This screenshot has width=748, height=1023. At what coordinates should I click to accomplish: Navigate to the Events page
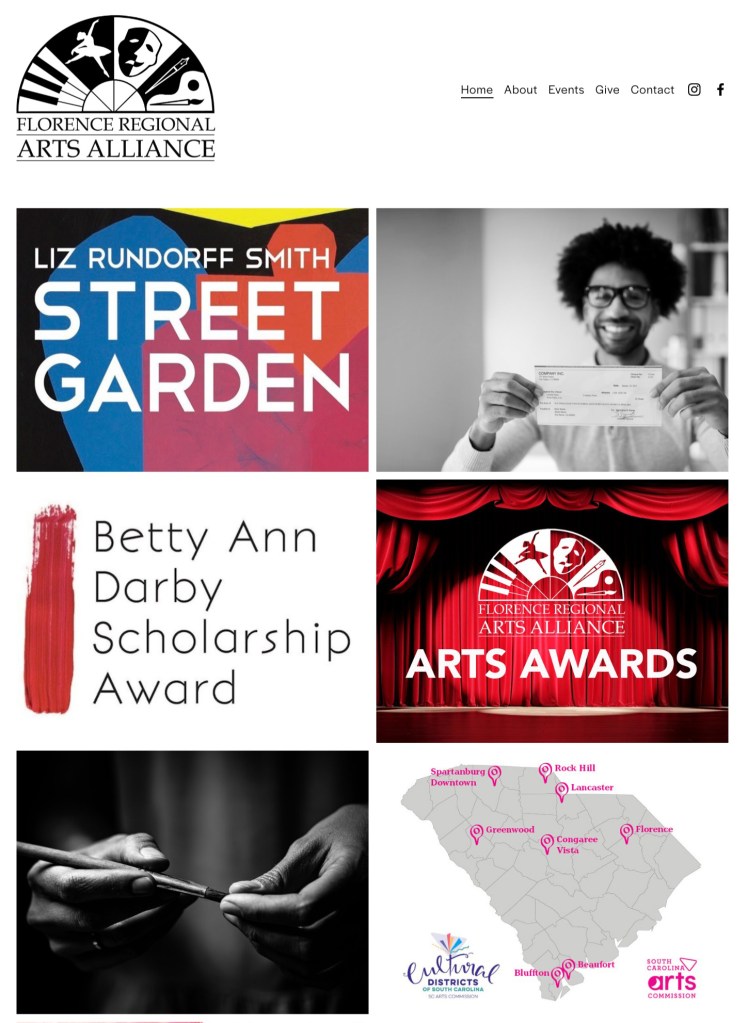click(x=566, y=90)
